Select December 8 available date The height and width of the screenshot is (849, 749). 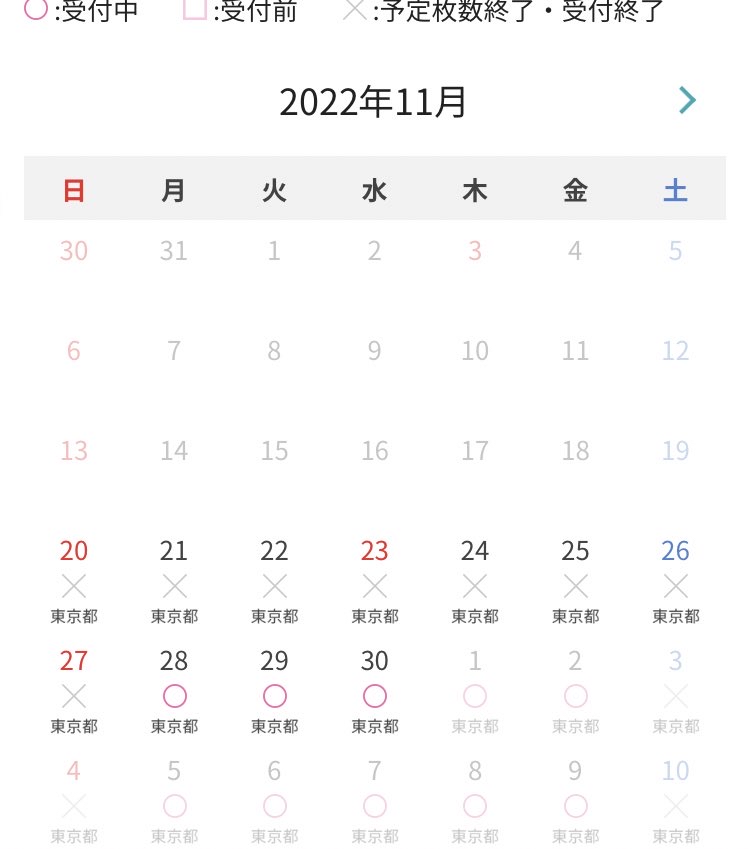[475, 805]
